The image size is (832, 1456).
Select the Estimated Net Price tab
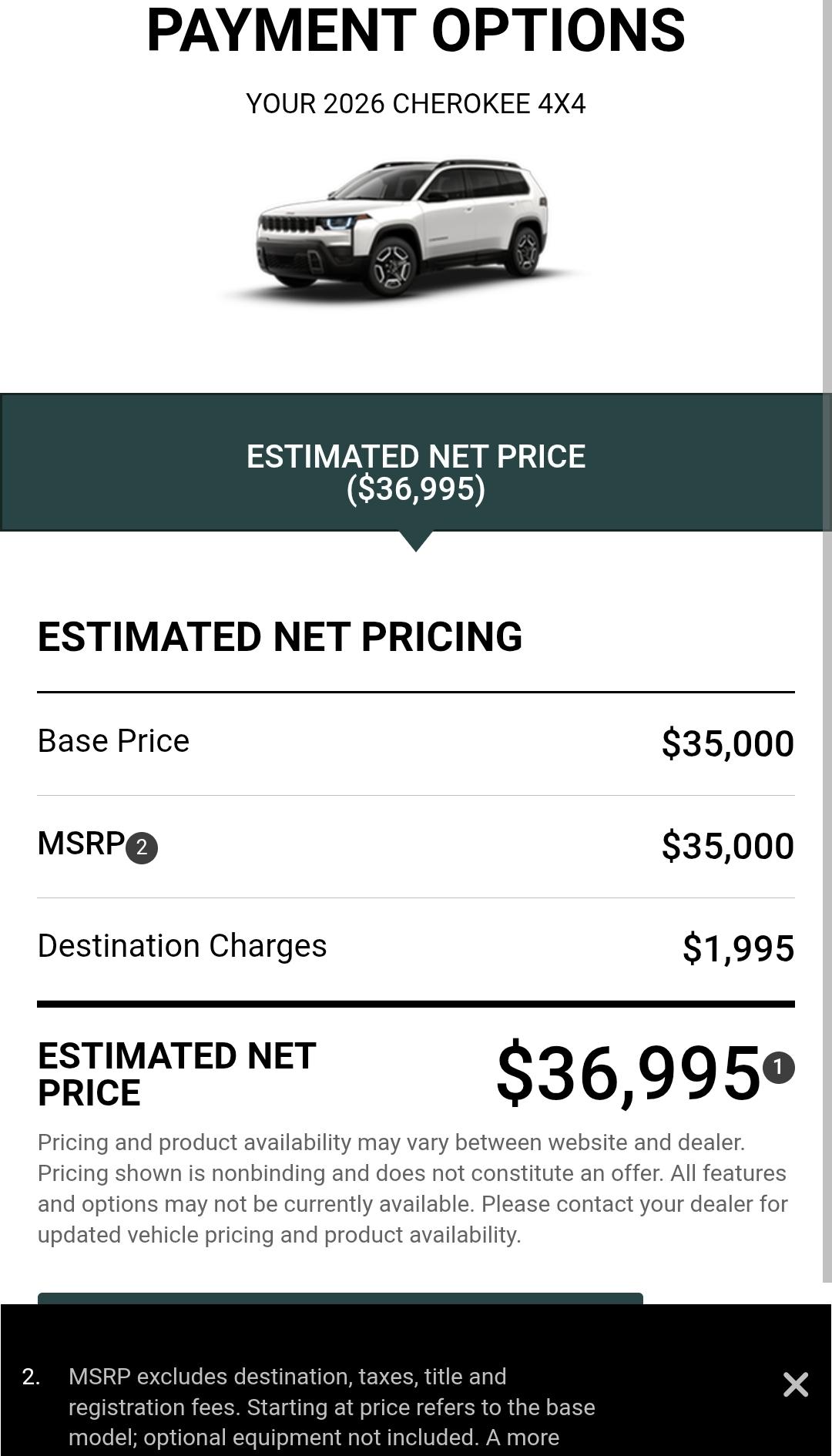[x=415, y=462]
